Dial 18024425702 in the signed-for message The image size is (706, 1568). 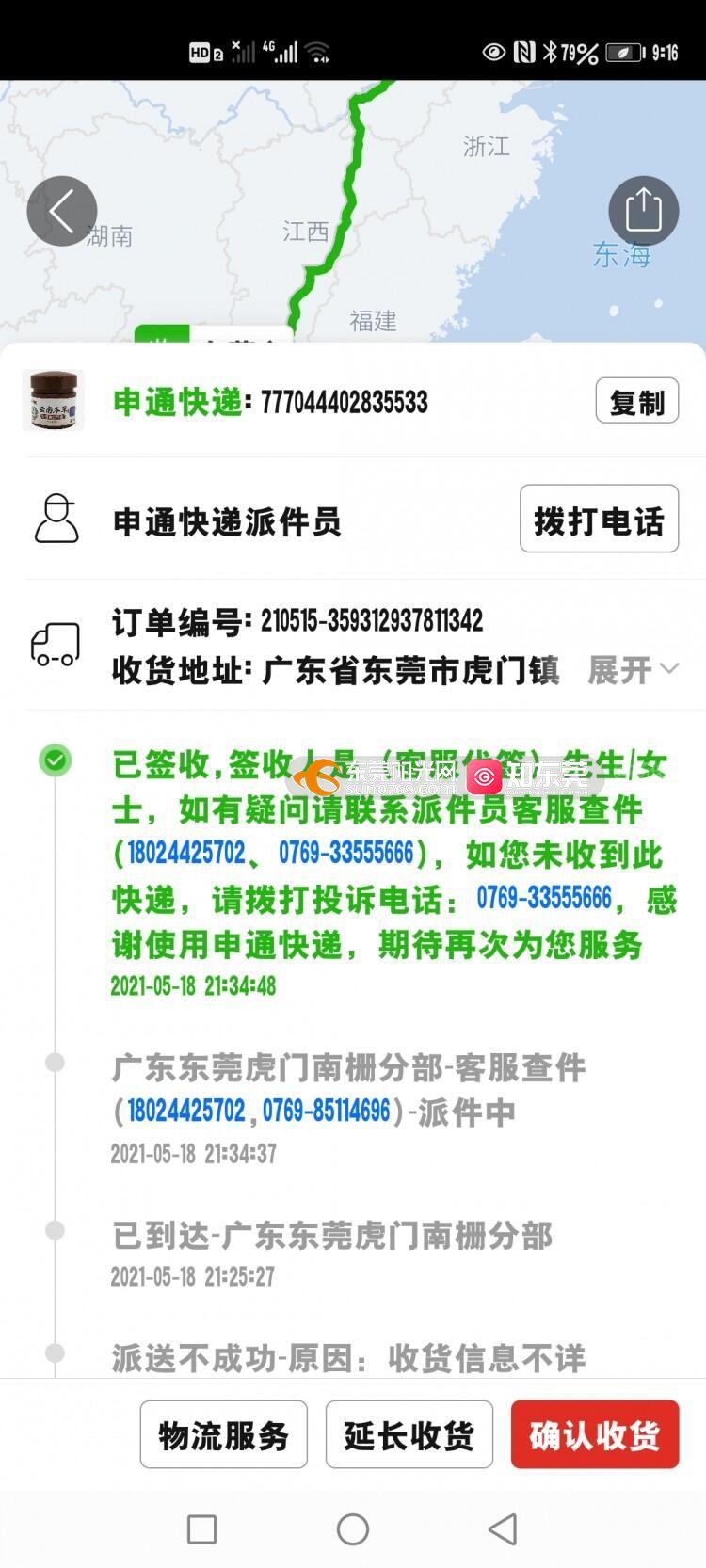tap(185, 854)
